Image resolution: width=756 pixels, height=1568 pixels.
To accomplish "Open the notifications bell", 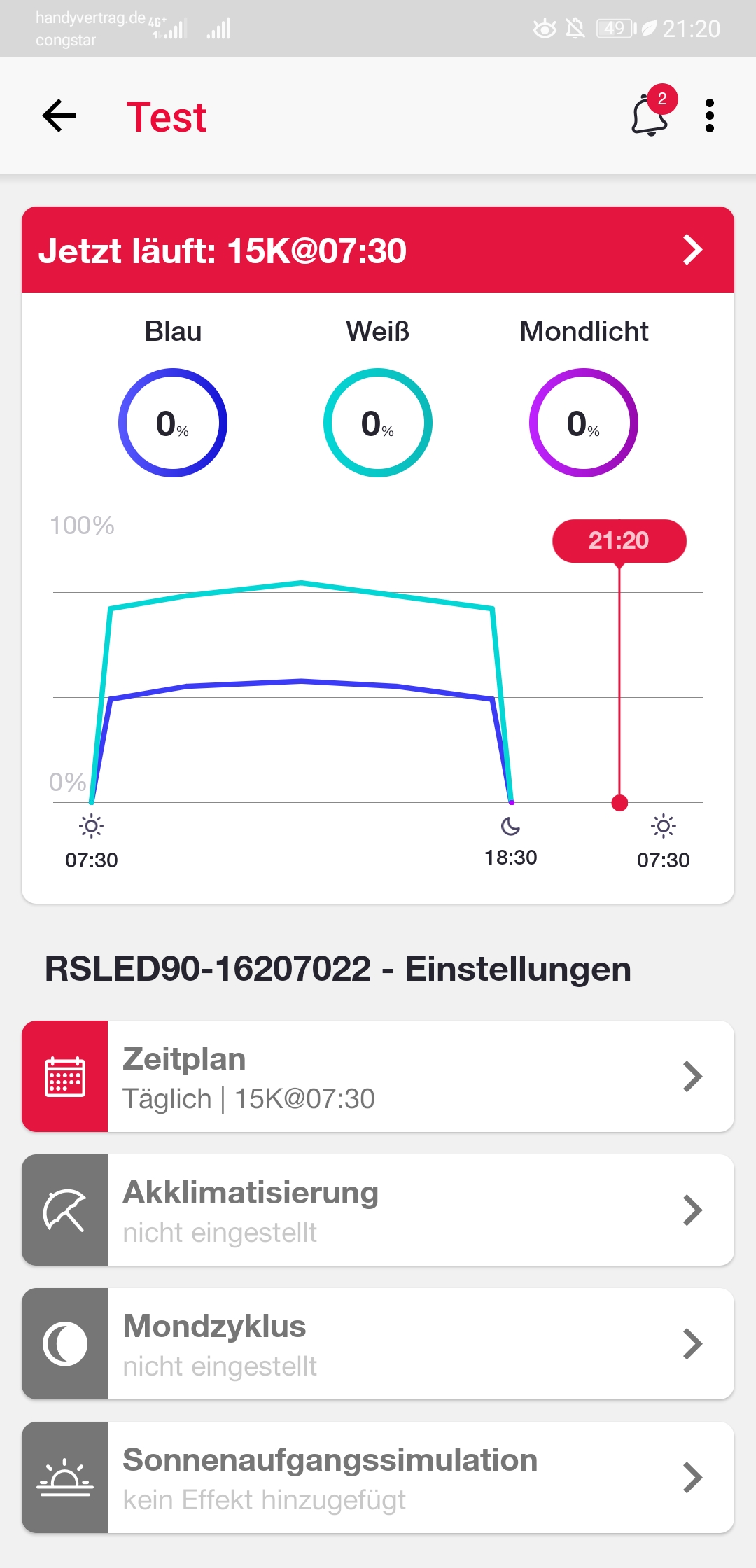I will pyautogui.click(x=650, y=115).
